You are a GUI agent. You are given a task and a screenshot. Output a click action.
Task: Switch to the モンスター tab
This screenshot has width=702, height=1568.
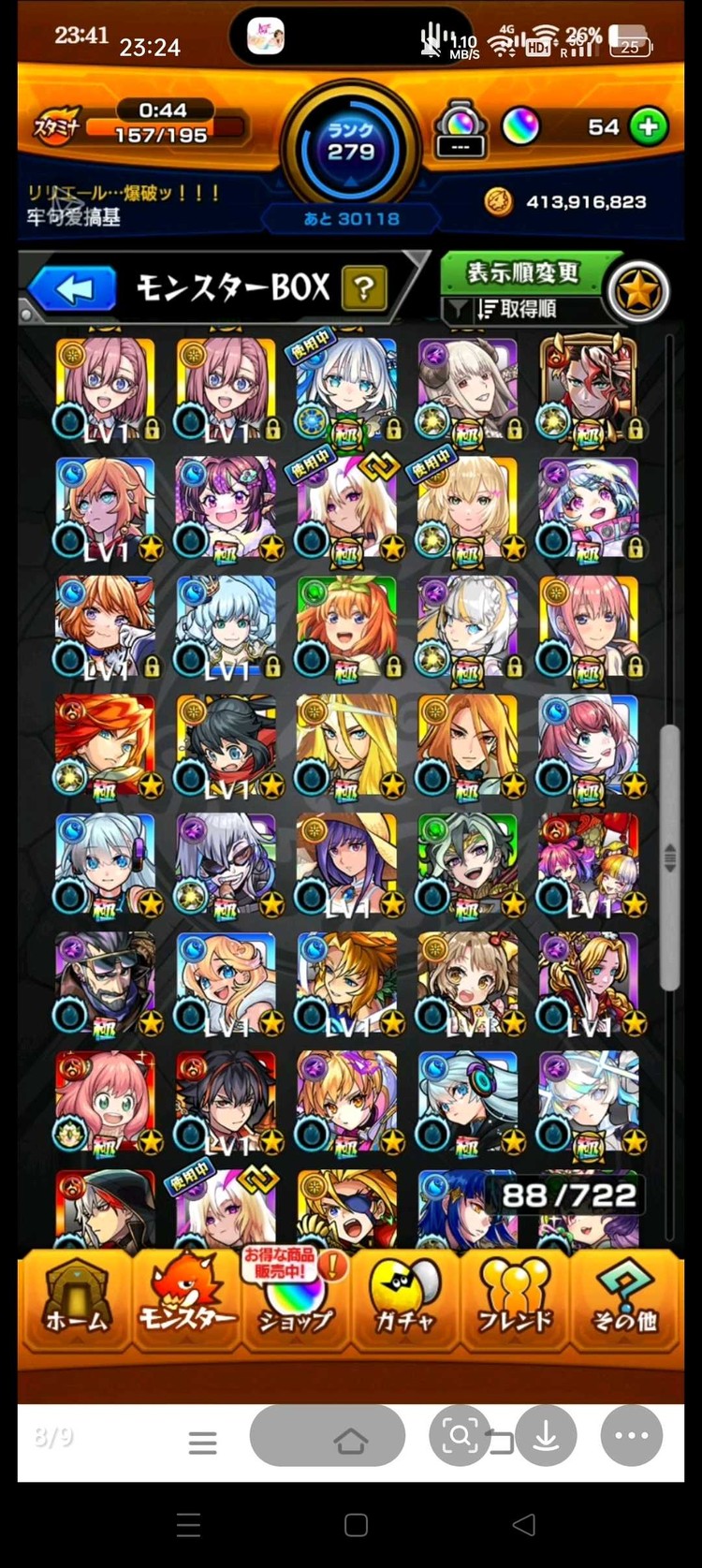[x=186, y=1301]
